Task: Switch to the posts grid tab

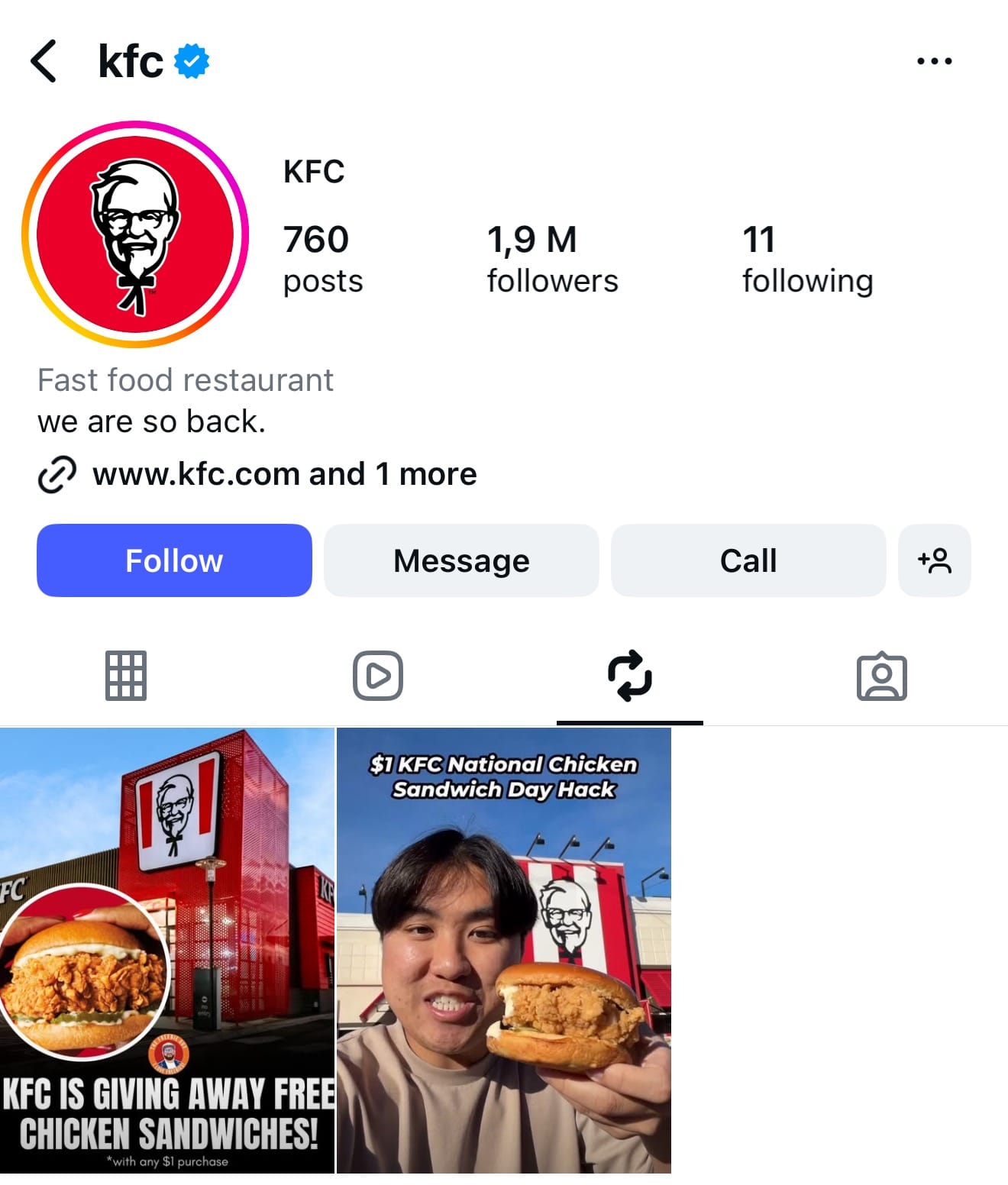Action: coord(126,676)
